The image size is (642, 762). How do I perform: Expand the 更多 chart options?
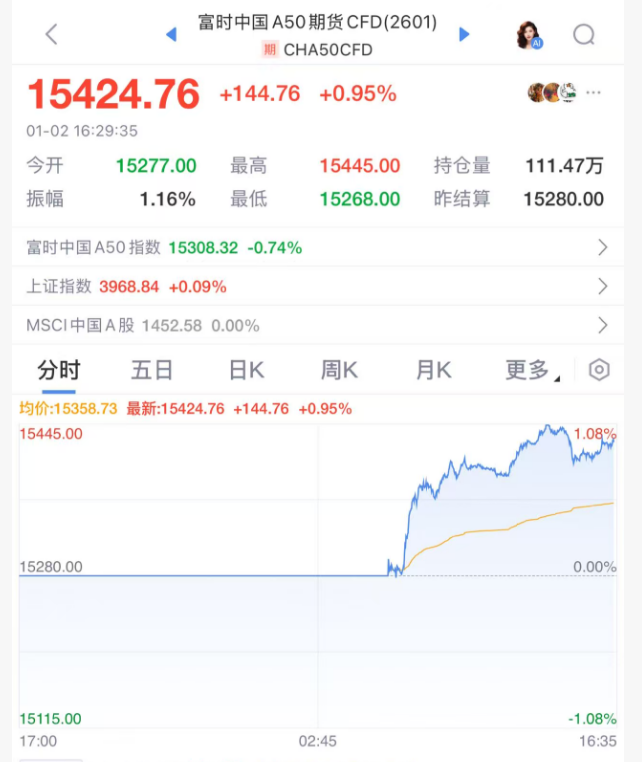[531, 370]
